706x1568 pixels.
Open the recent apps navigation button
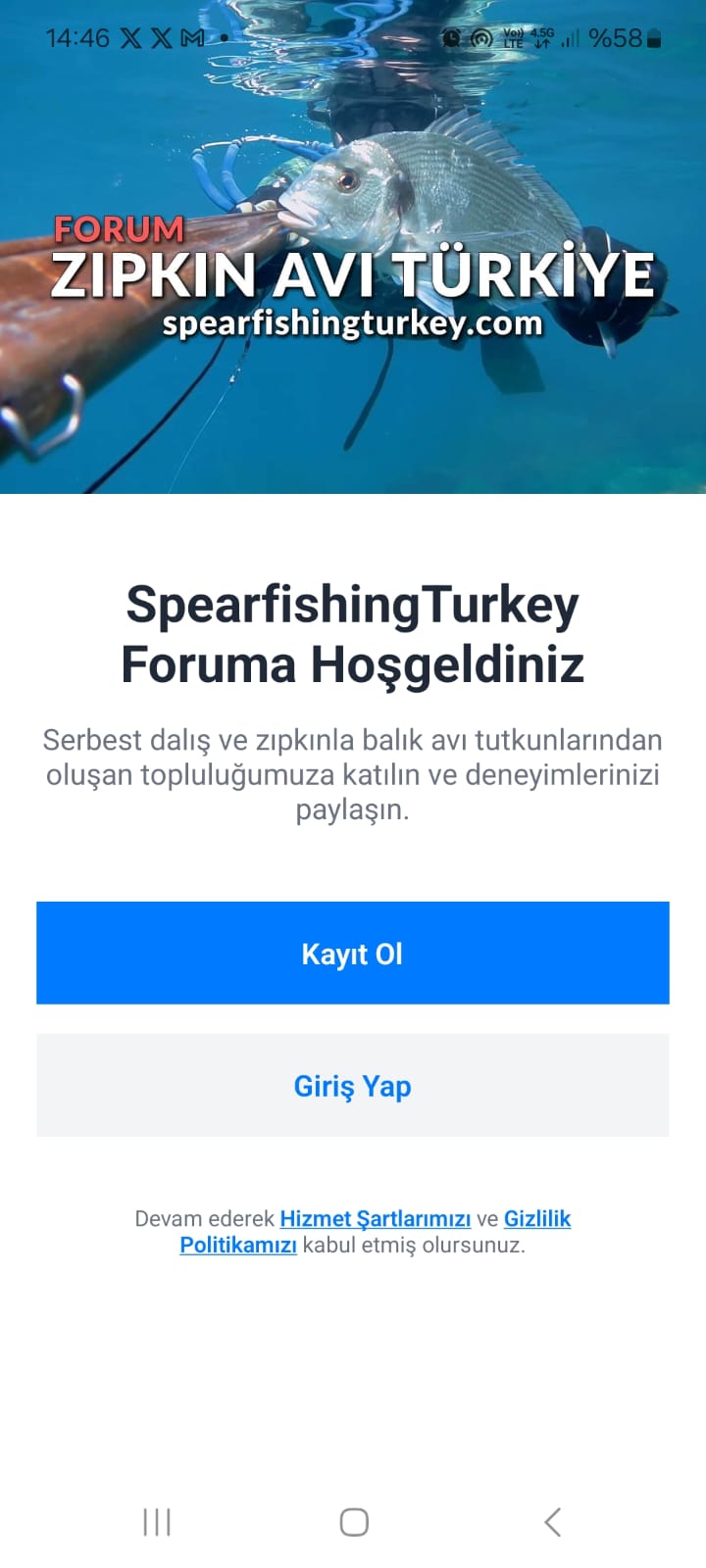tap(157, 1522)
